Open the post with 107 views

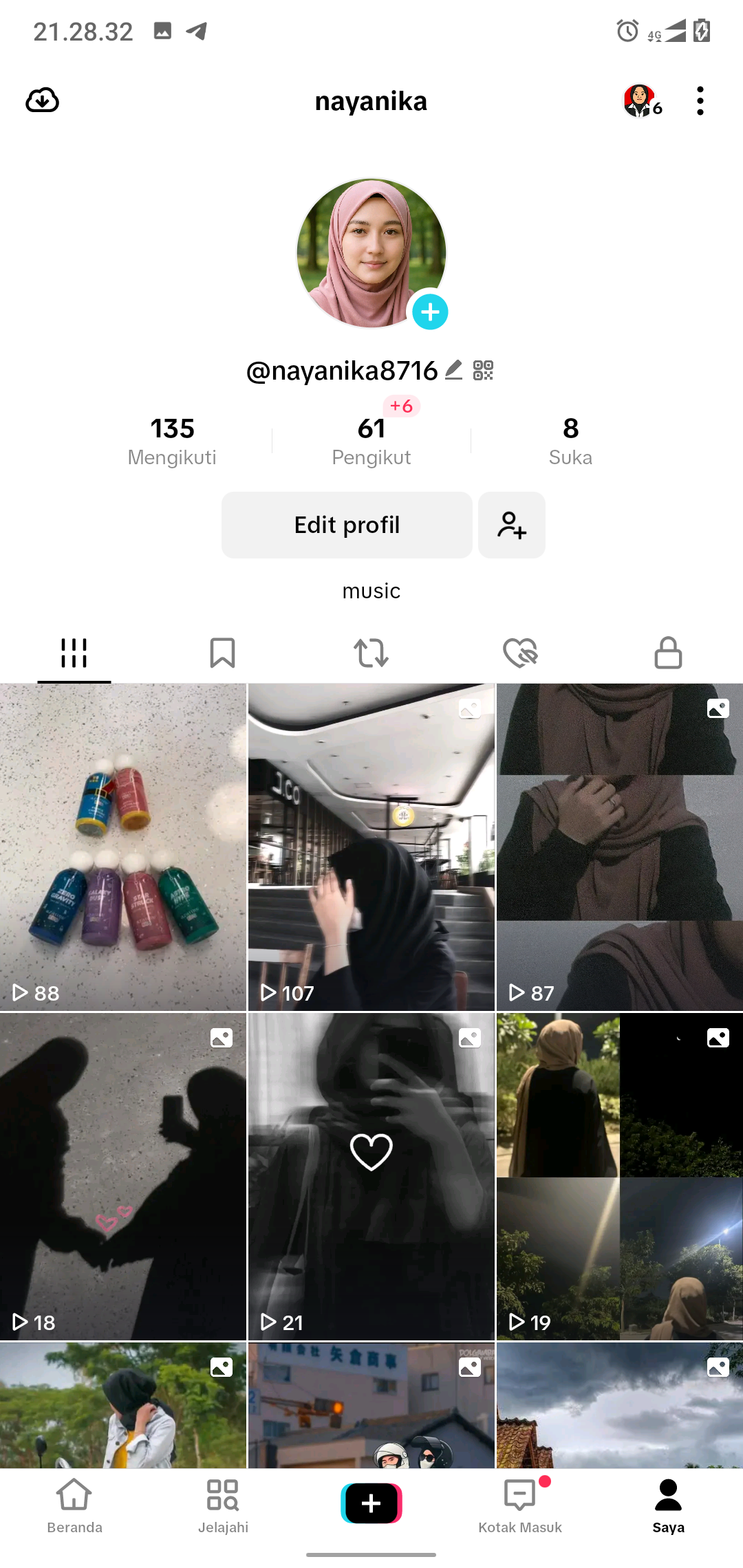click(371, 846)
